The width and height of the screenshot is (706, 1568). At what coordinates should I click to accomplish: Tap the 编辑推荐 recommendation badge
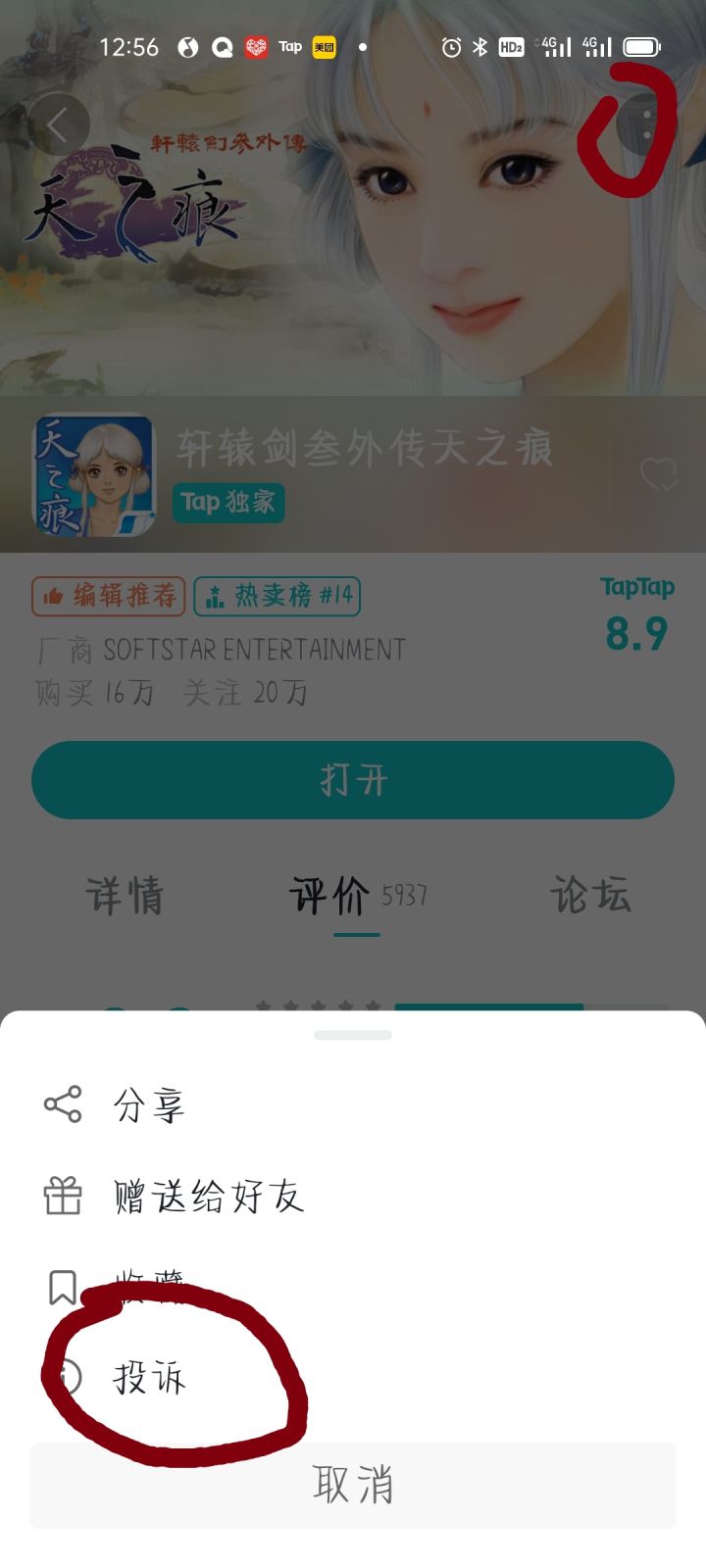coord(108,596)
